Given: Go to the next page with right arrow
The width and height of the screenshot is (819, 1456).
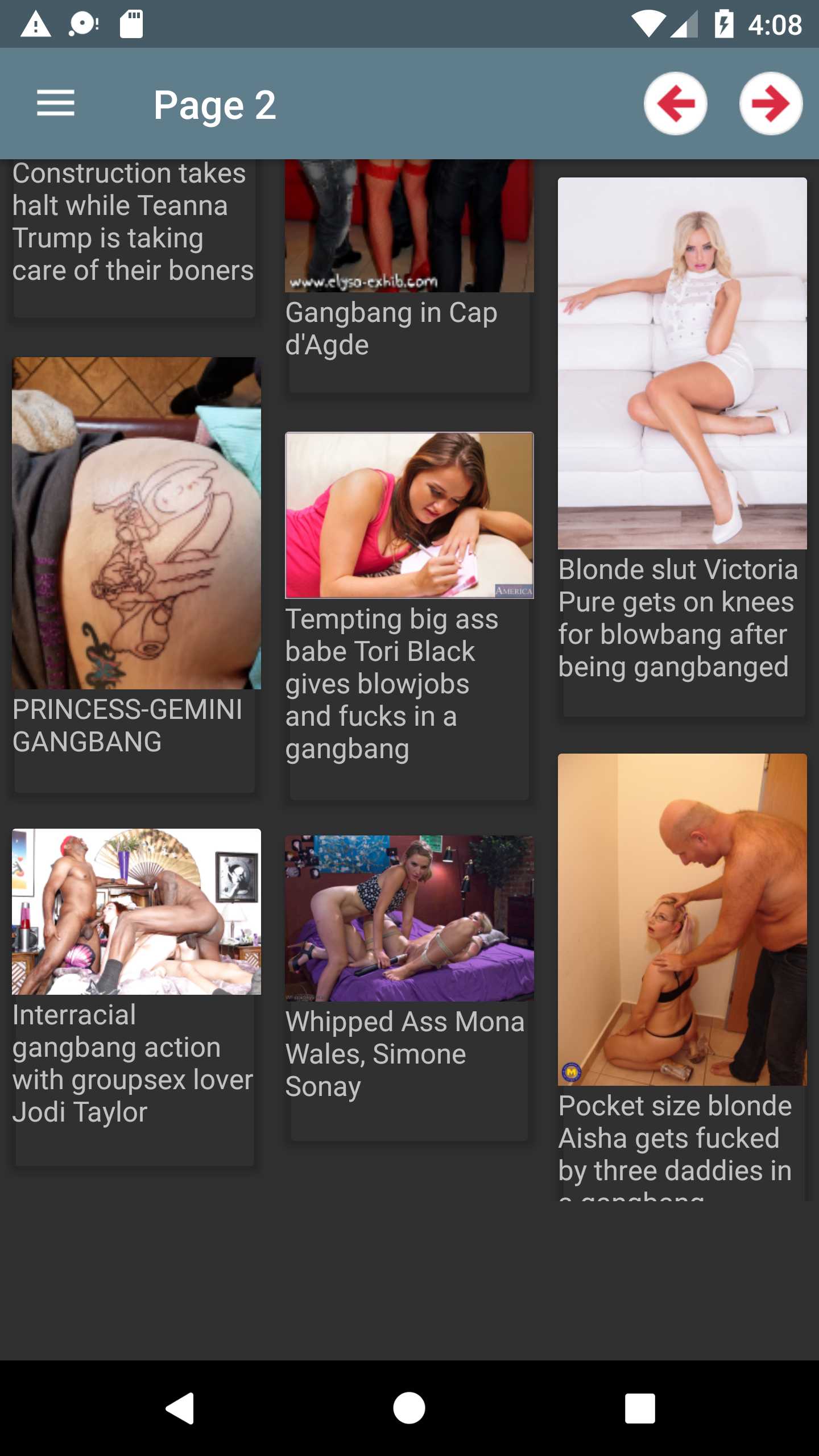Looking at the screenshot, I should (771, 104).
